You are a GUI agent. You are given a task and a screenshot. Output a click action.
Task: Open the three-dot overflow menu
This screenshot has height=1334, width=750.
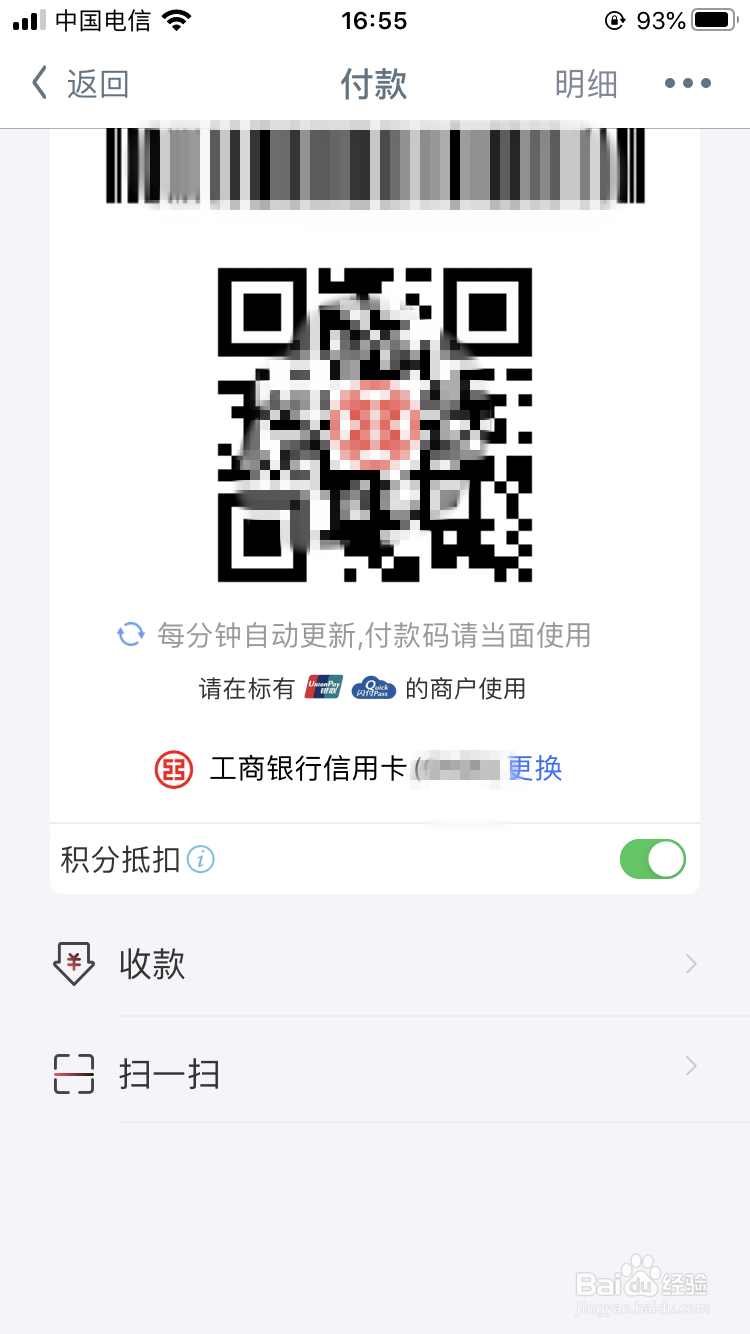tap(688, 84)
